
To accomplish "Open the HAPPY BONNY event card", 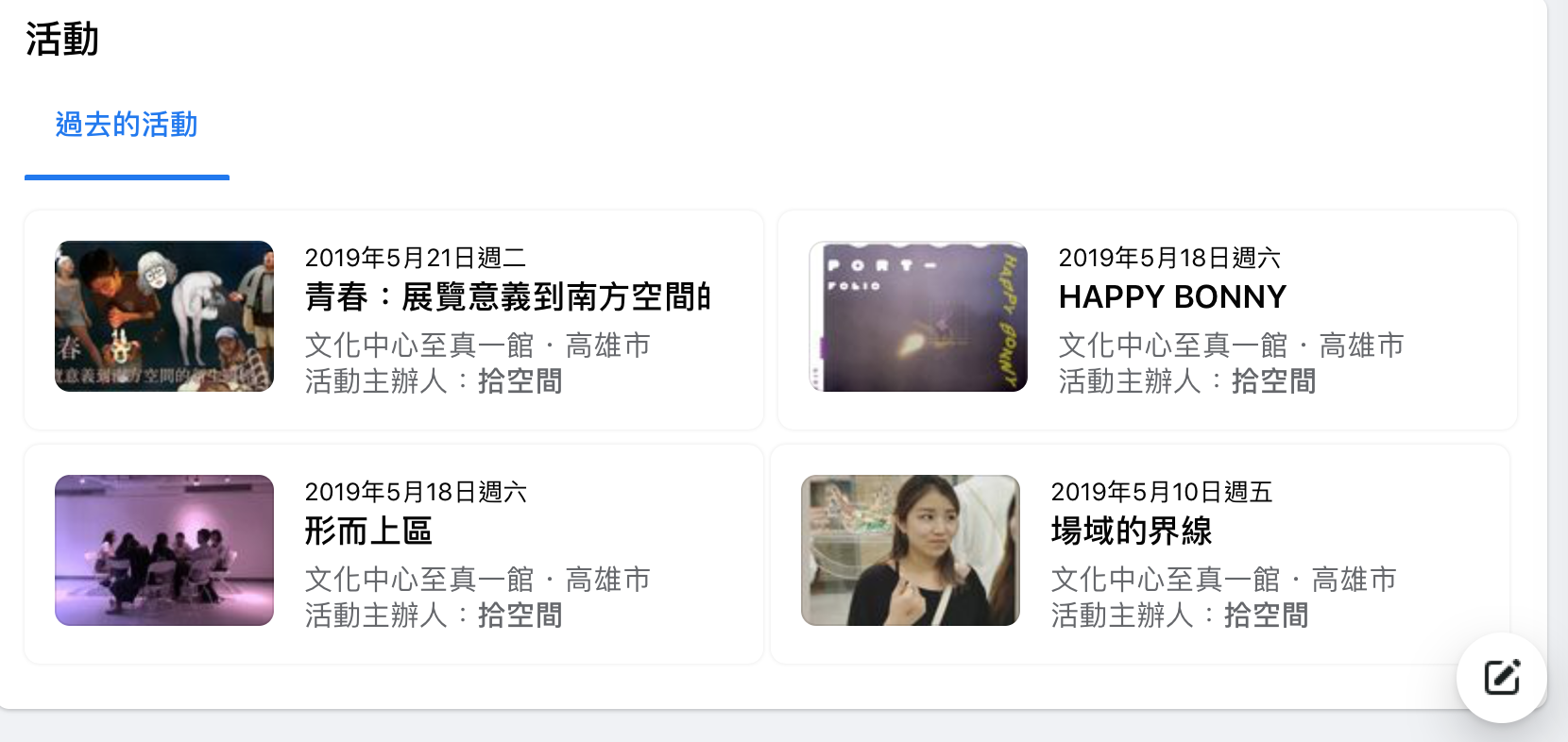I will 1171,297.
